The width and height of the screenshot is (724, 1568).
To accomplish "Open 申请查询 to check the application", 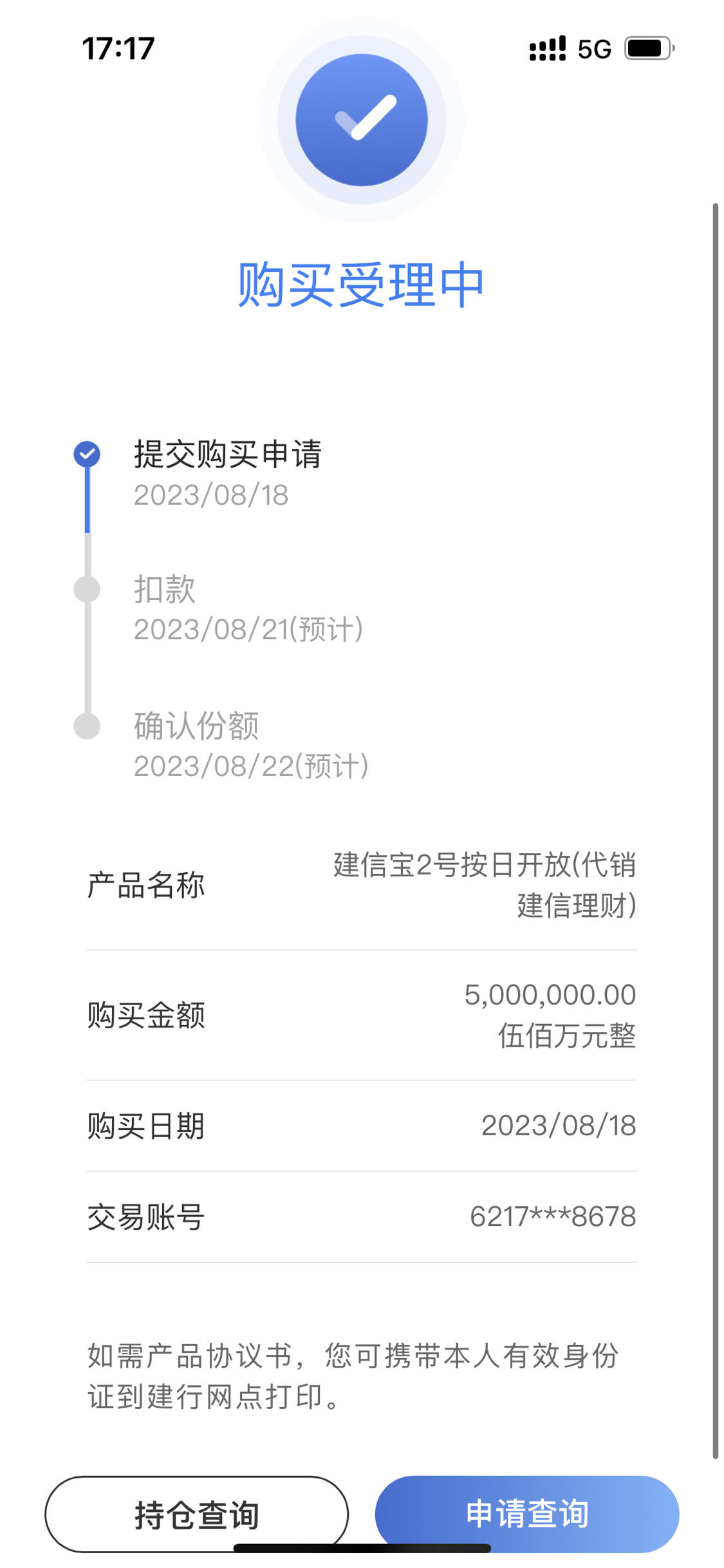I will click(527, 1514).
